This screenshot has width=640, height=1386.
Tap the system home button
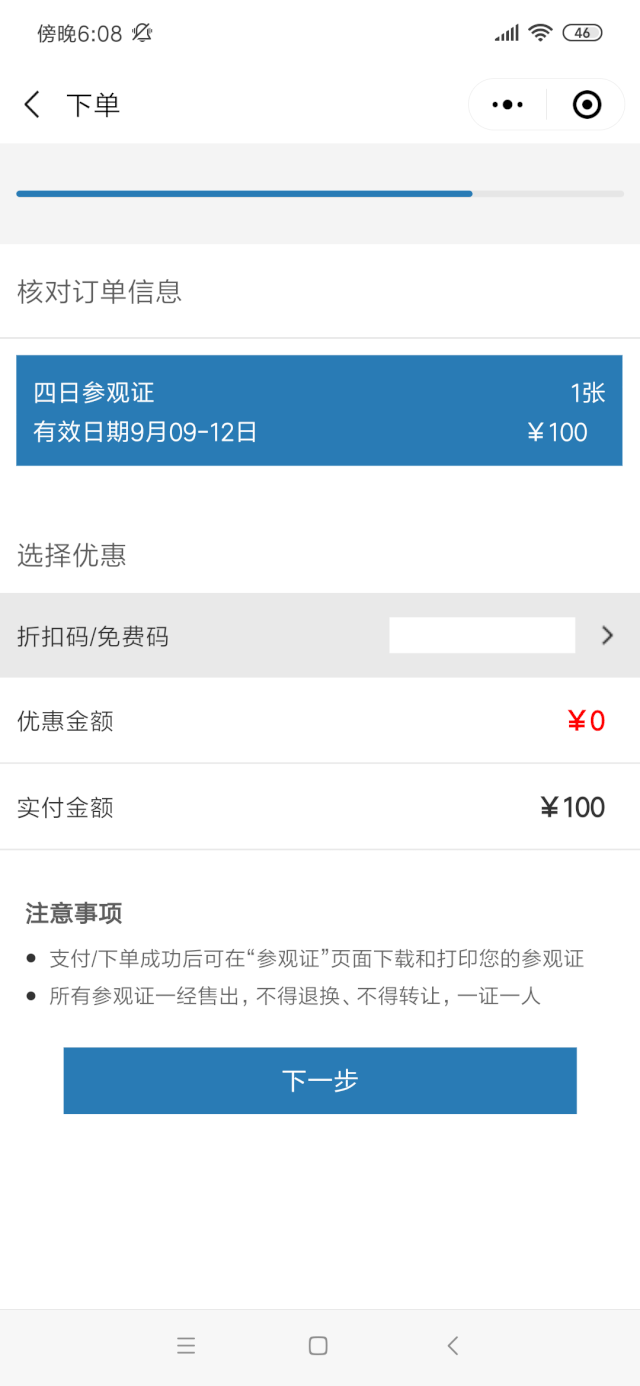point(318,1346)
